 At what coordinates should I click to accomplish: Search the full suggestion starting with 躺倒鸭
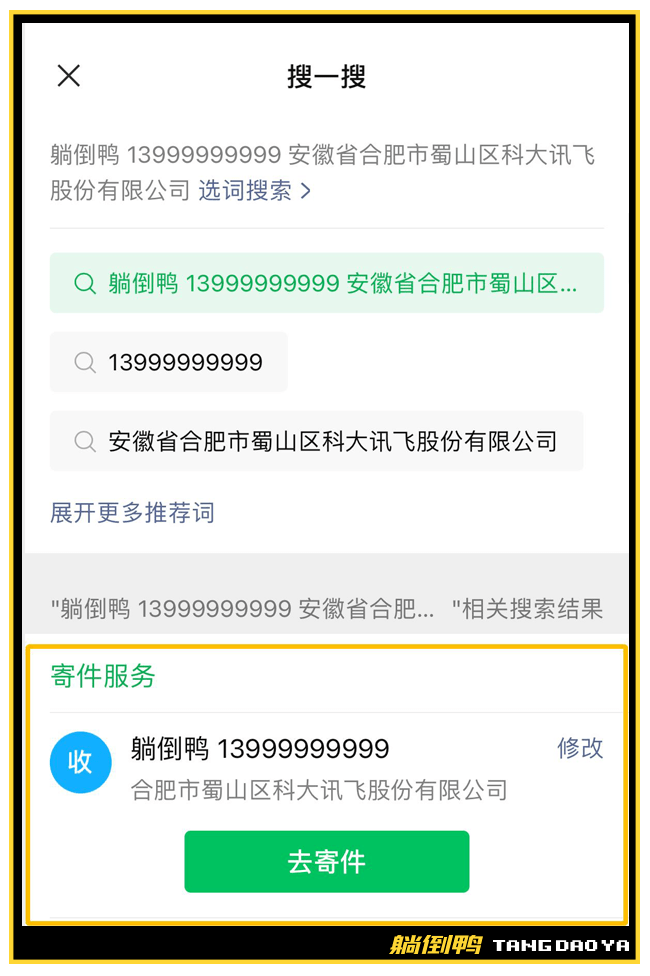(326, 283)
